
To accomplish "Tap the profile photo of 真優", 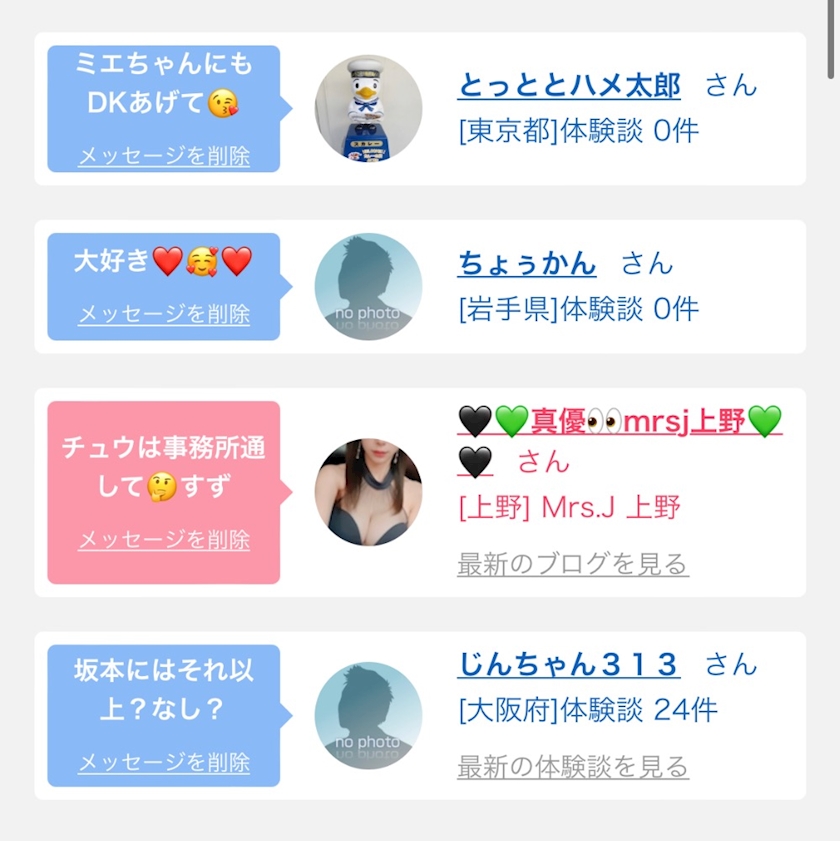I will (368, 492).
